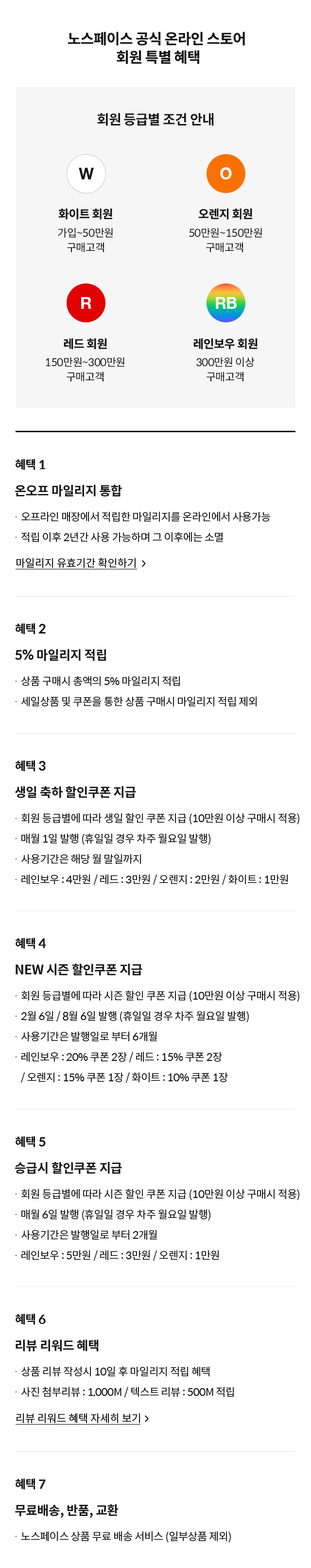311x1568 pixels.
Task: Open the 마일리지 유효기간 확인하기 link
Action: click(80, 563)
